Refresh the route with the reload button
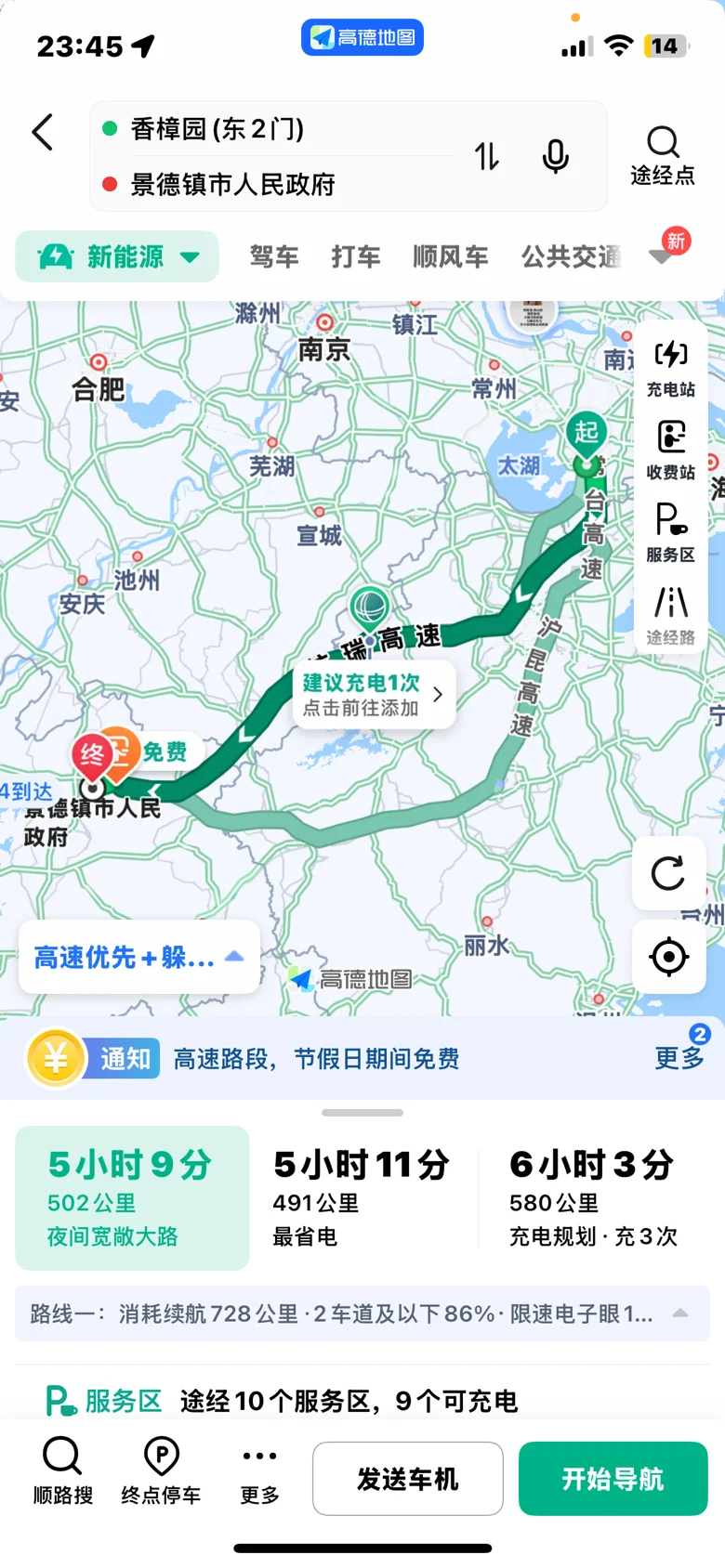 [x=668, y=873]
